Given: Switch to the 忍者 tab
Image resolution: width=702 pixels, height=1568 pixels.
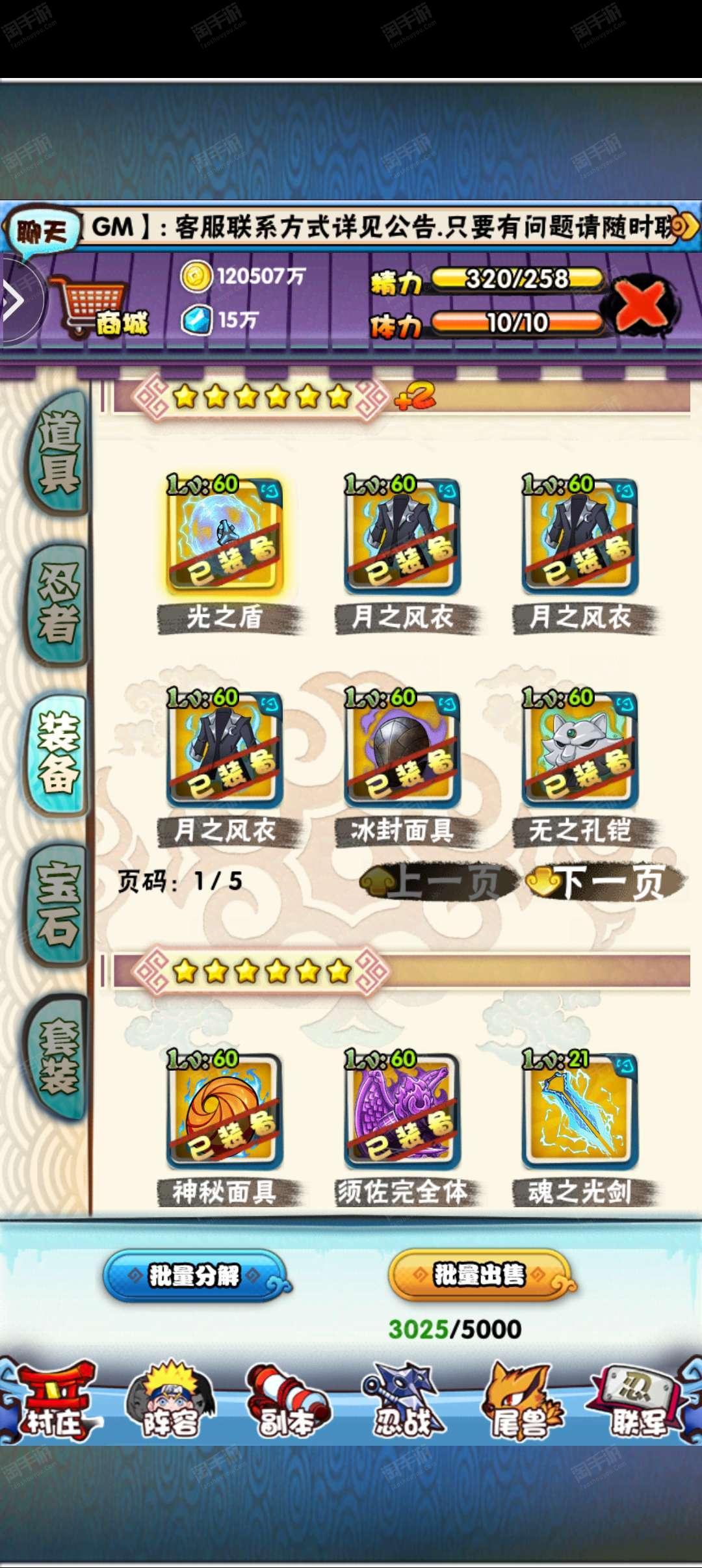Looking at the screenshot, I should pyautogui.click(x=57, y=605).
